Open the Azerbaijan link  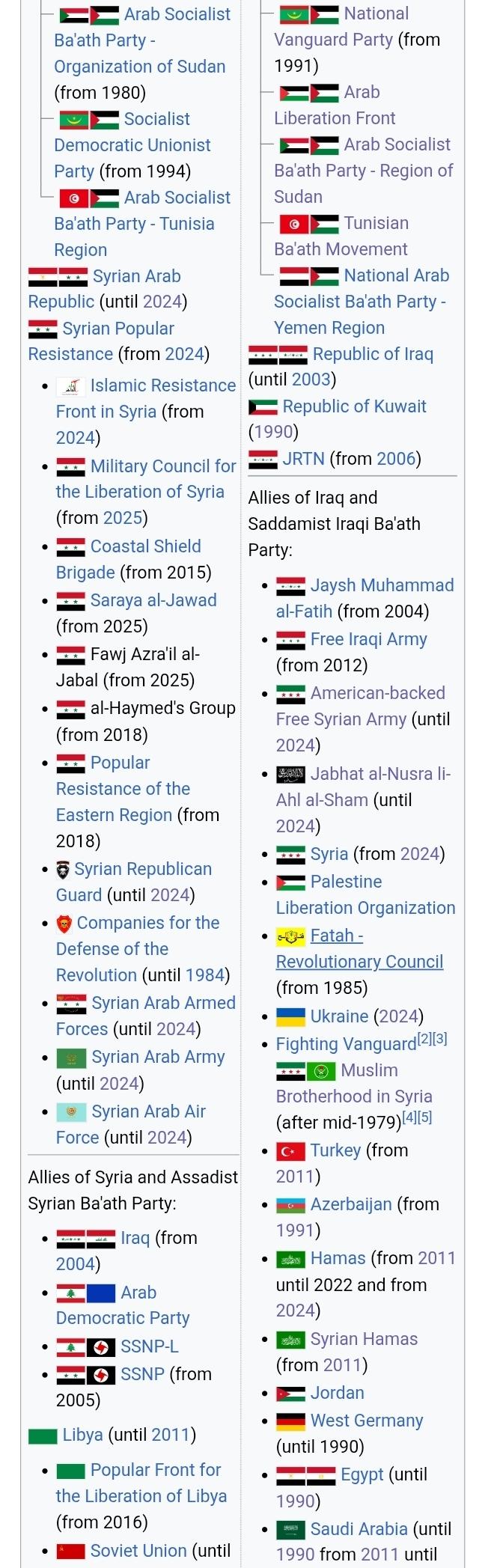pos(351,1204)
